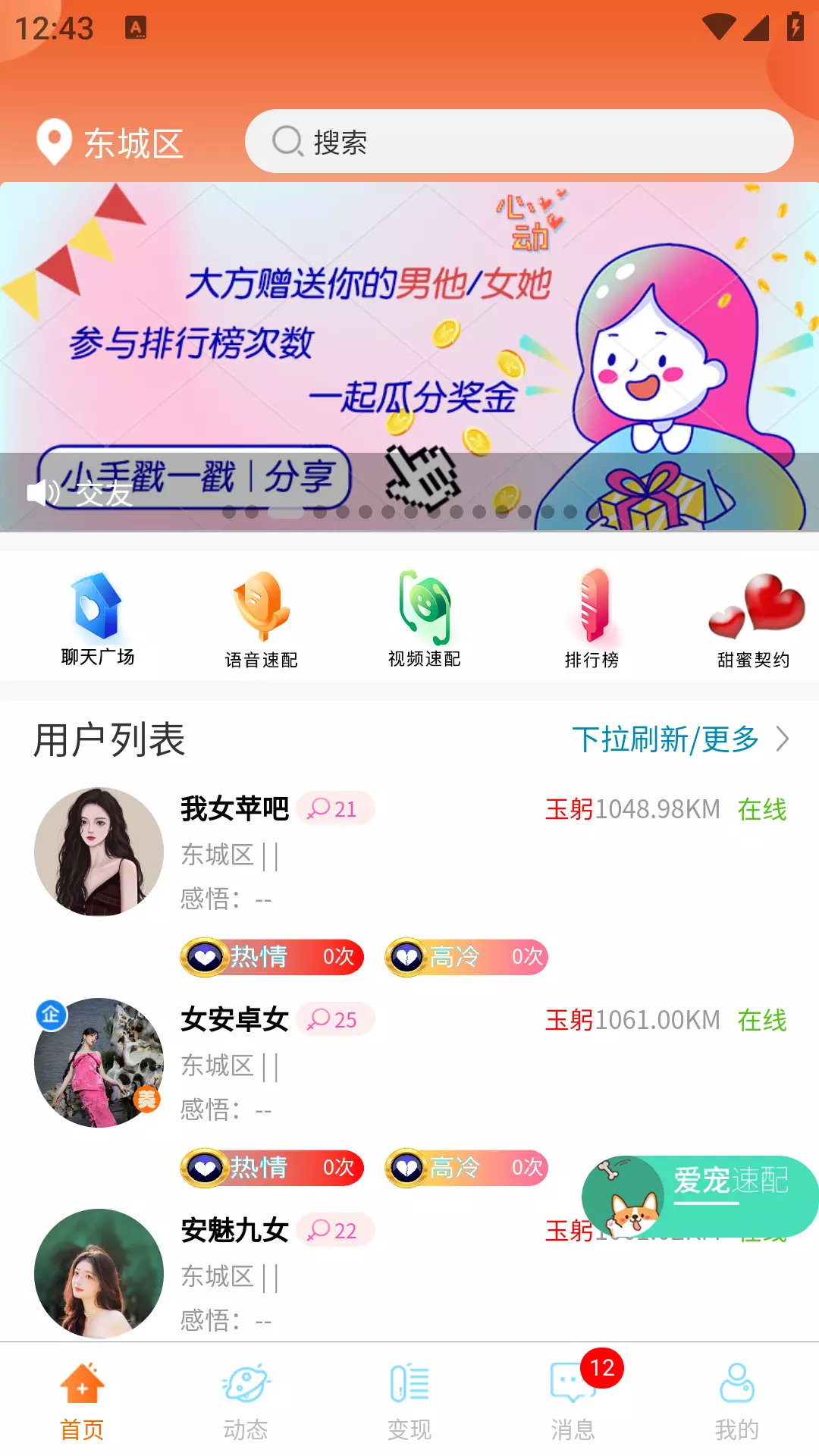Open the 排行榜 rankings

point(591,619)
